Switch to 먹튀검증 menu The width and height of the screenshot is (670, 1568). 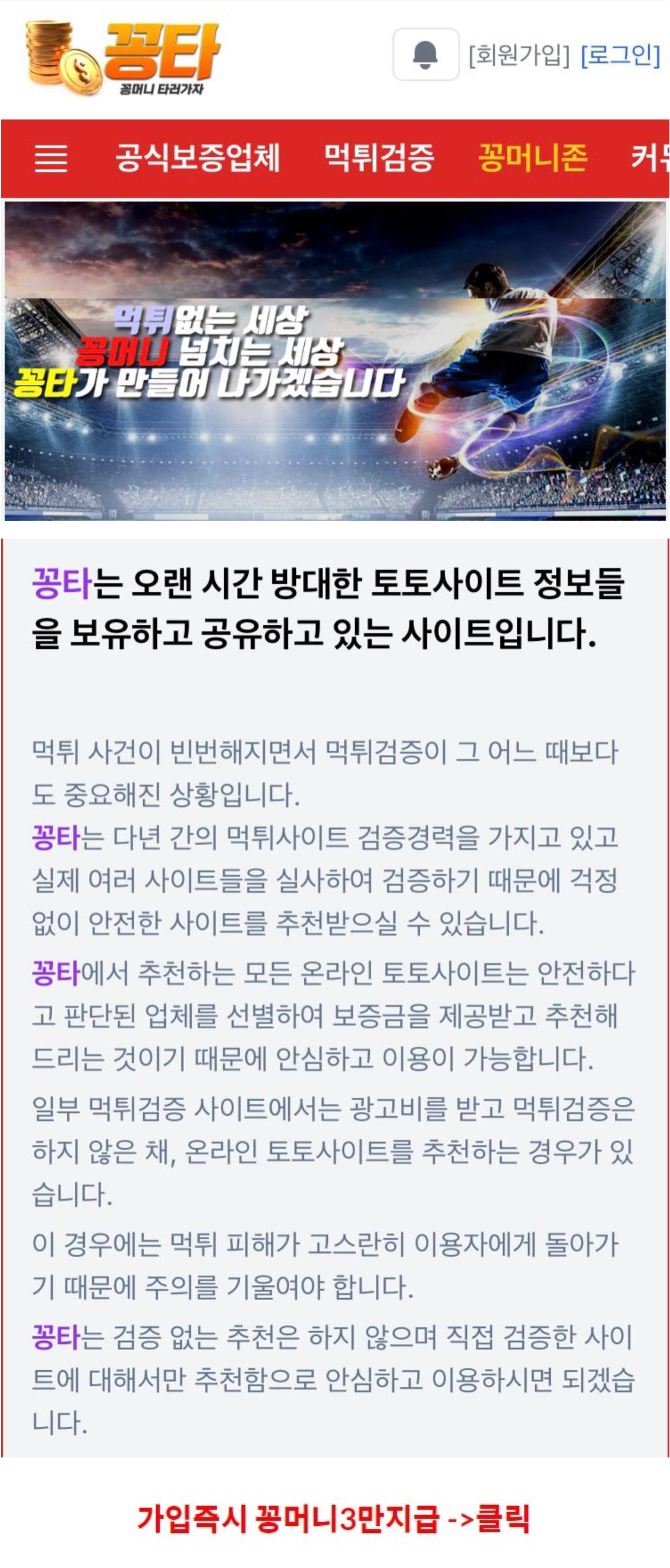point(378,158)
